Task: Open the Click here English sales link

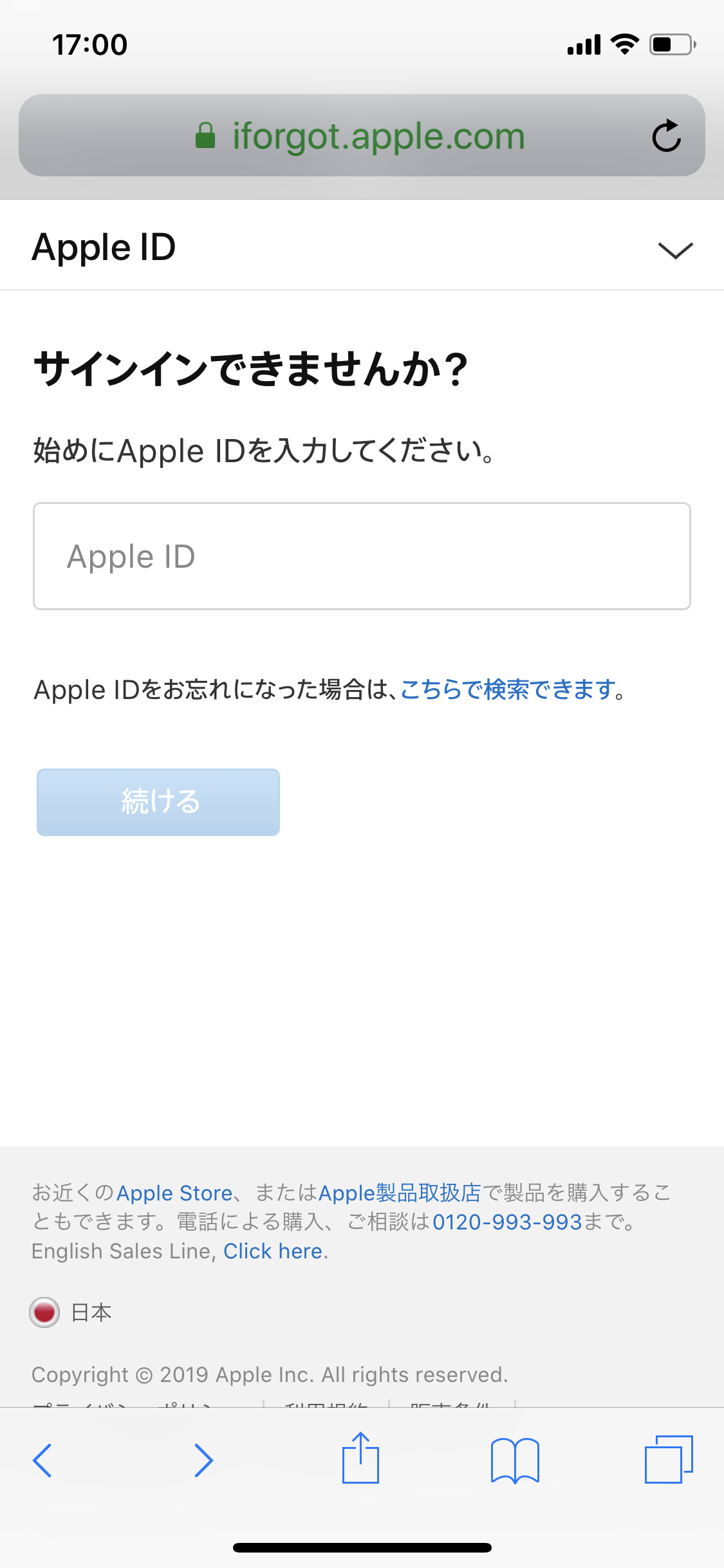Action: click(273, 1251)
